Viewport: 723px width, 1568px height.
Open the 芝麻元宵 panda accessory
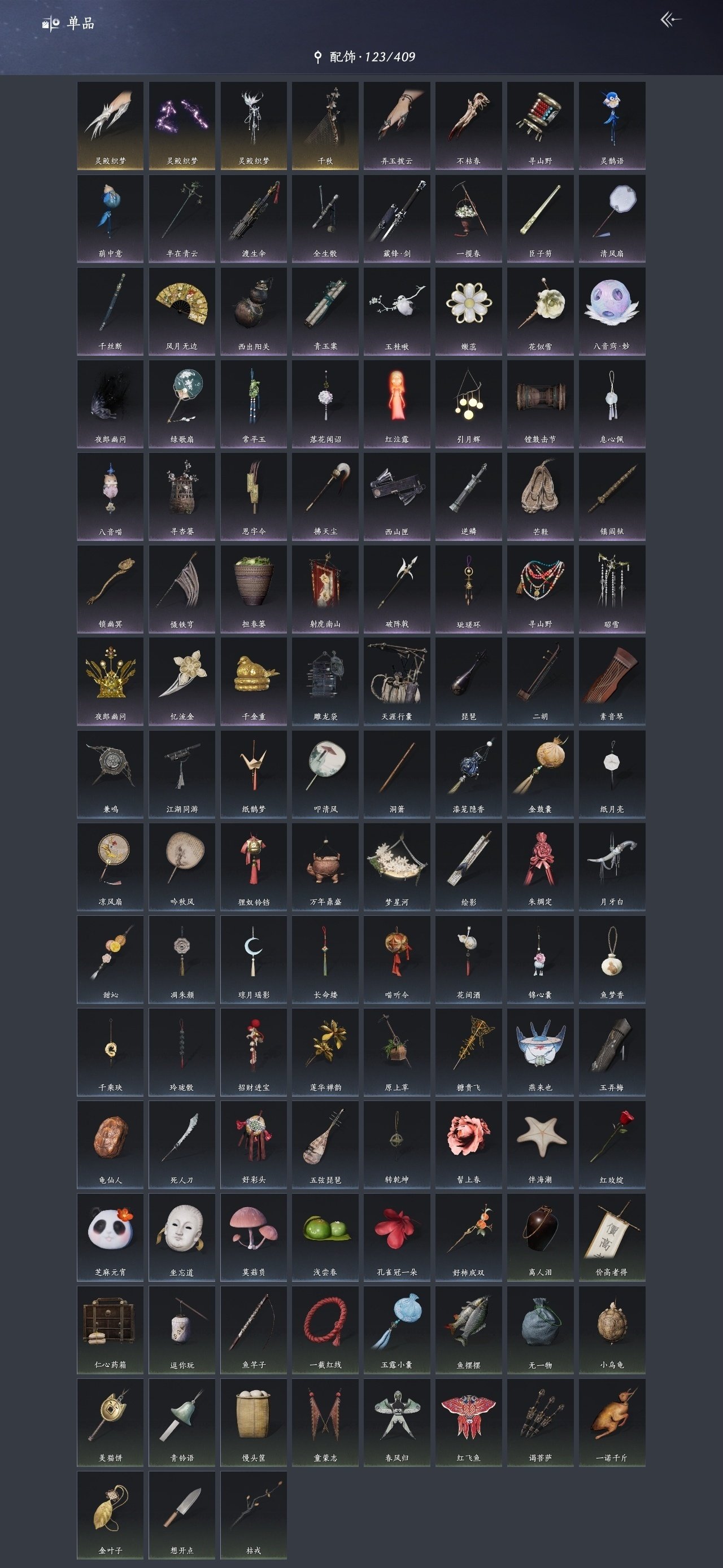point(110,1237)
